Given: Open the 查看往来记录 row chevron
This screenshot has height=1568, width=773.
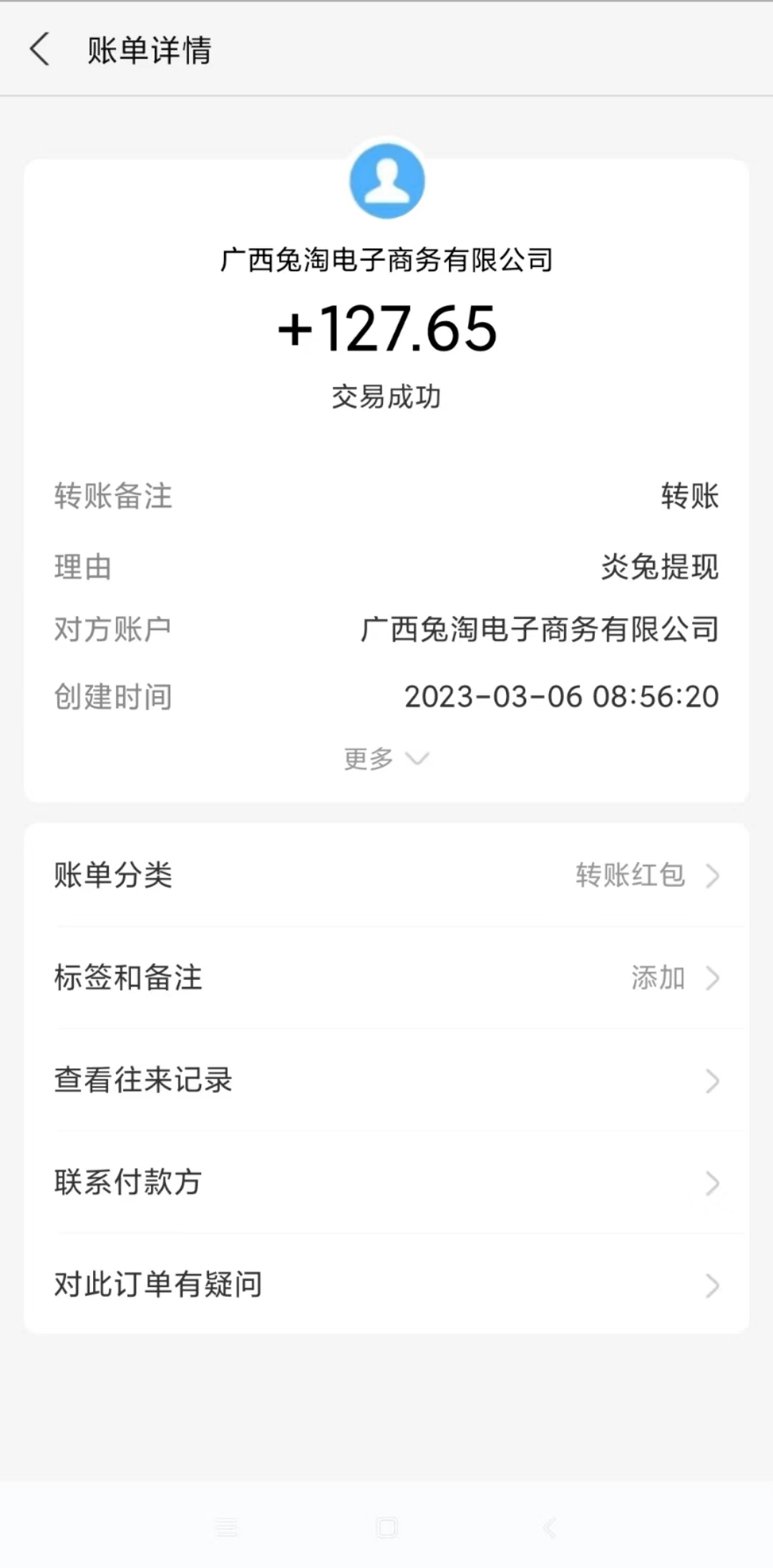Looking at the screenshot, I should point(711,1081).
